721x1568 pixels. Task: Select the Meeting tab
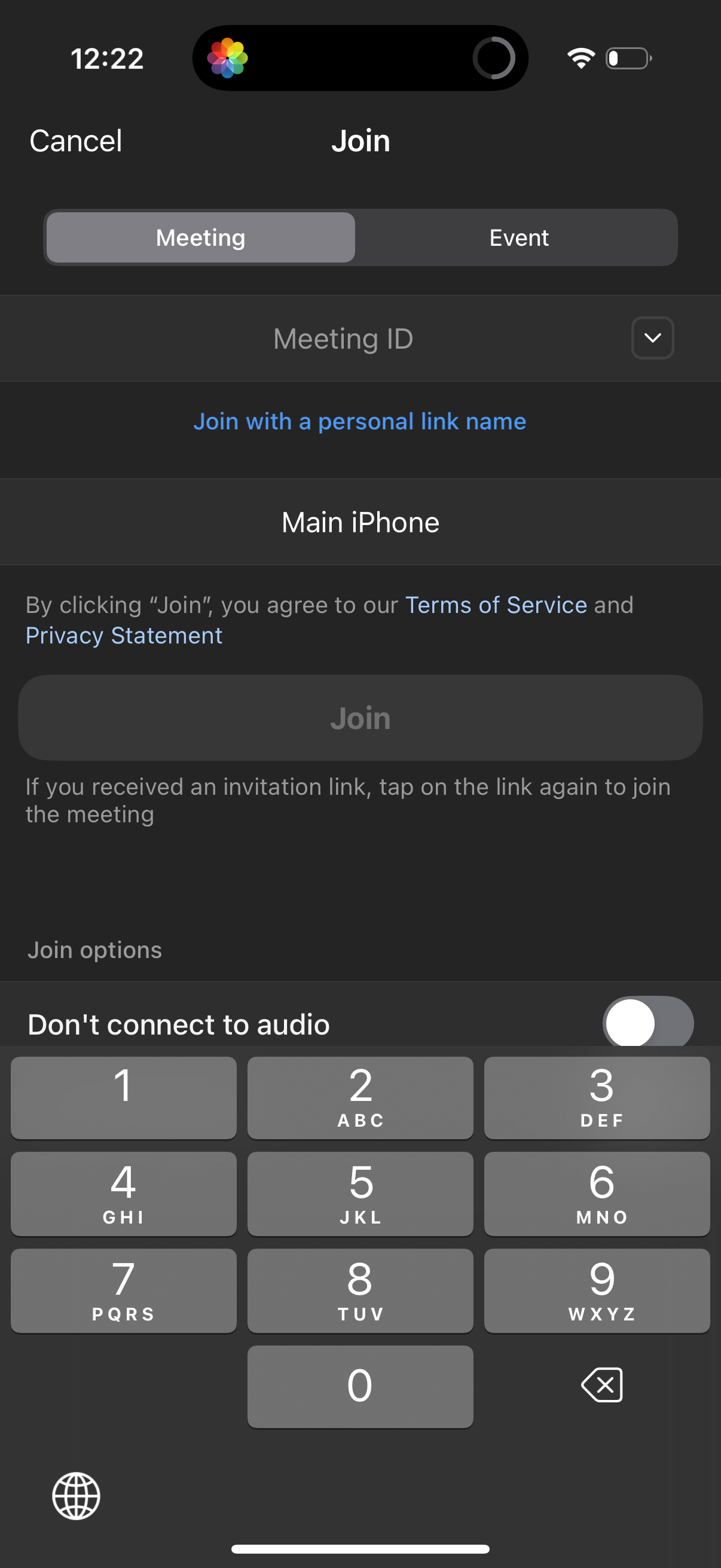tap(200, 237)
